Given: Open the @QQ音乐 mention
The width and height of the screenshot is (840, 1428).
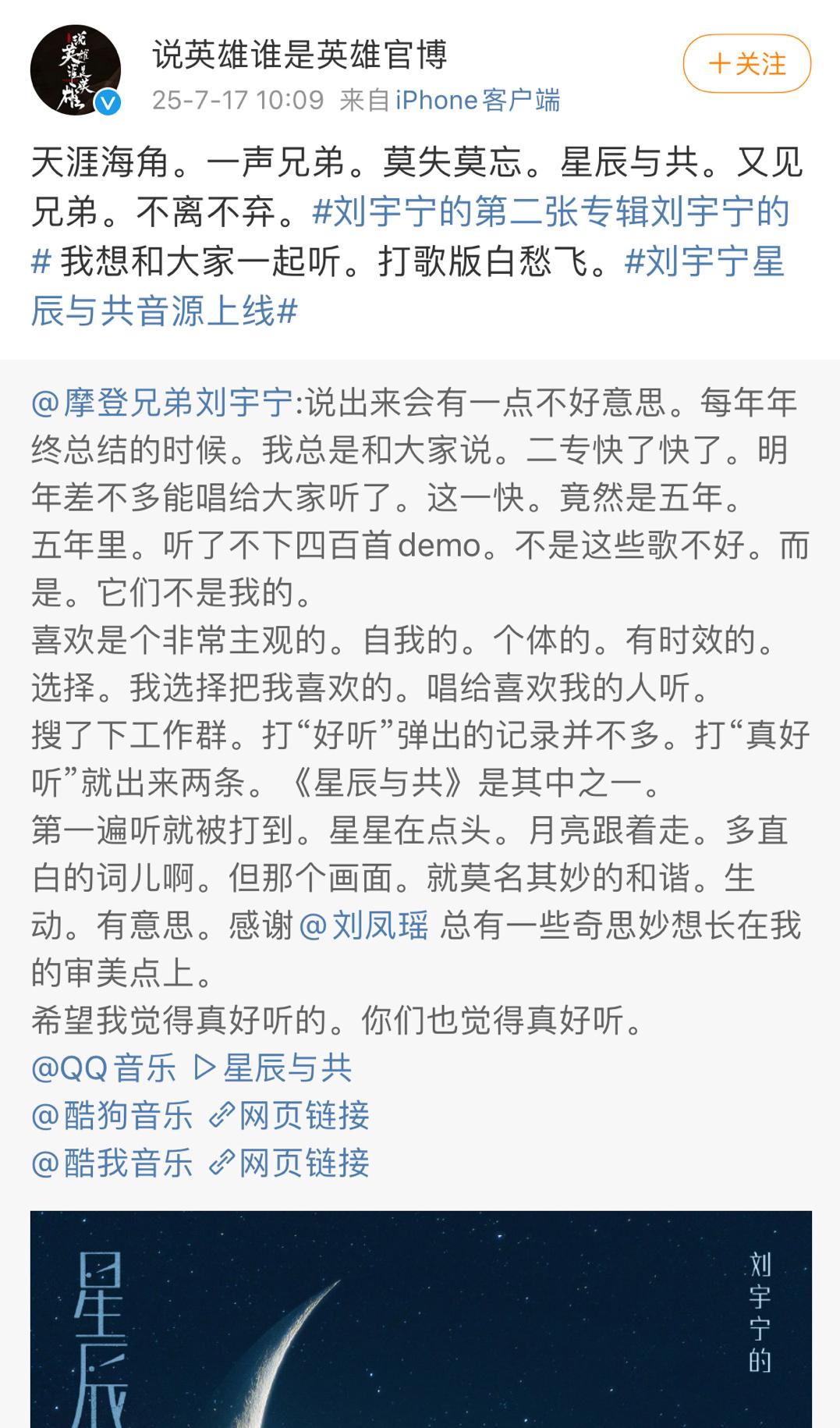Looking at the screenshot, I should [104, 1068].
